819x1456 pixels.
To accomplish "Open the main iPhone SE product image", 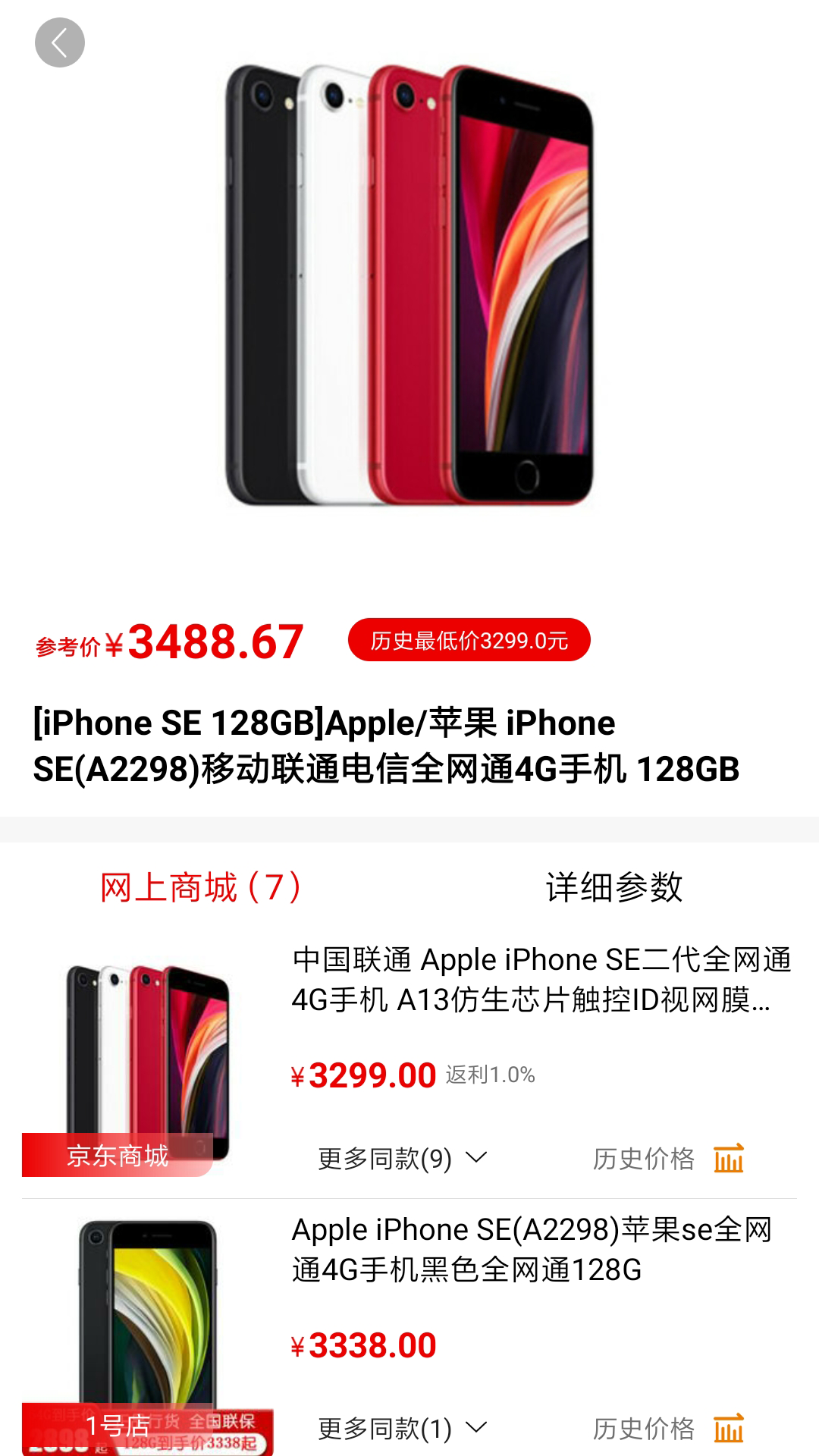I will (x=409, y=285).
